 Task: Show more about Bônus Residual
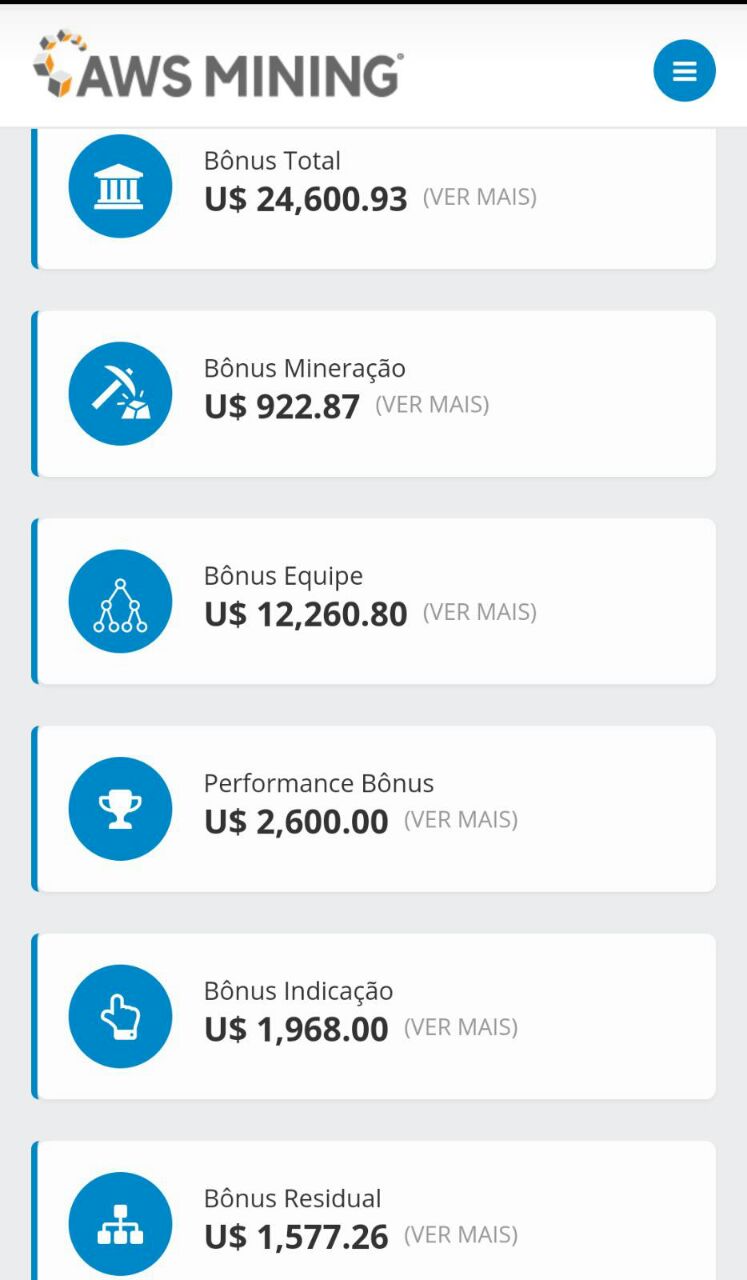click(461, 1235)
